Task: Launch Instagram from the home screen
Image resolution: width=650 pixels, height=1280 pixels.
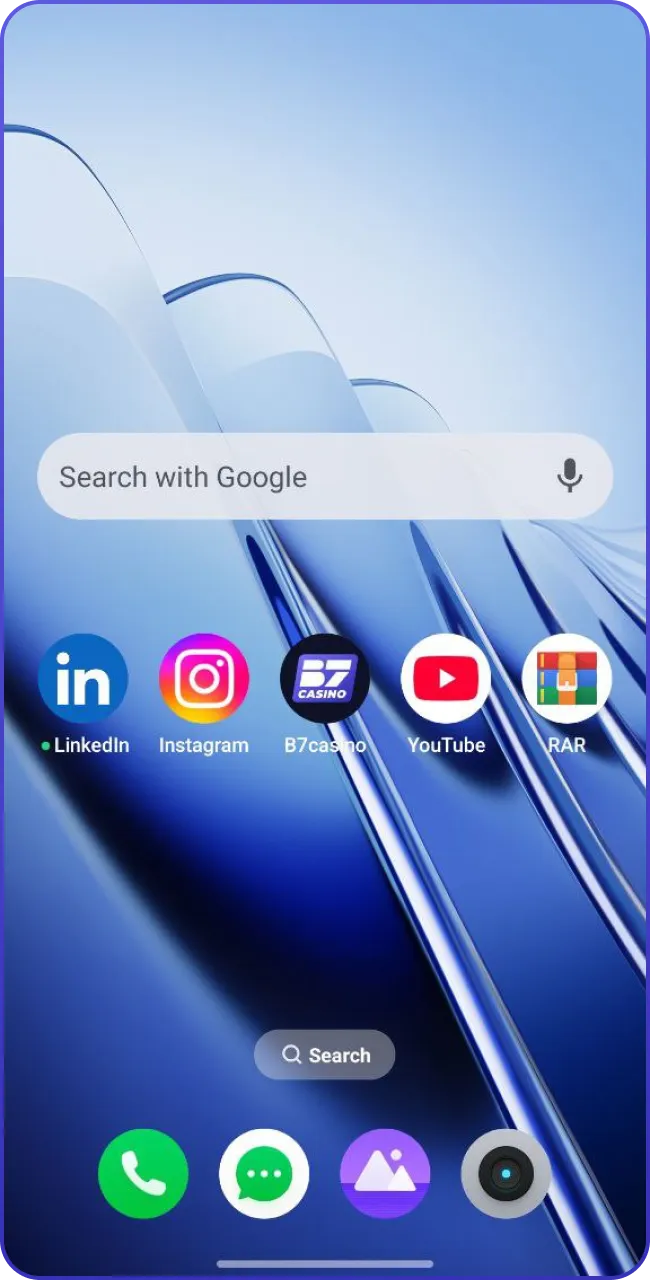Action: [x=204, y=679]
